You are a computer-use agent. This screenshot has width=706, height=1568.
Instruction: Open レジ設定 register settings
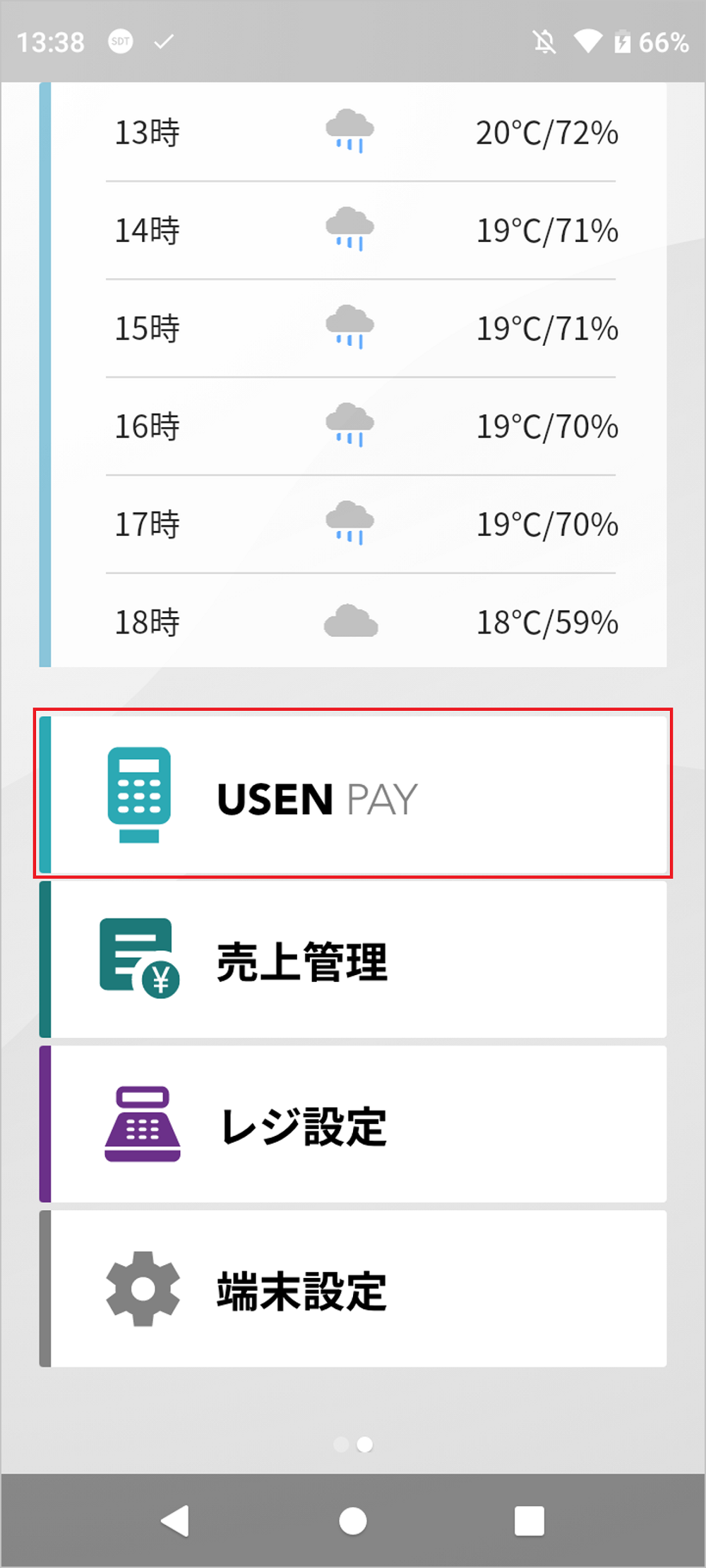click(353, 1125)
